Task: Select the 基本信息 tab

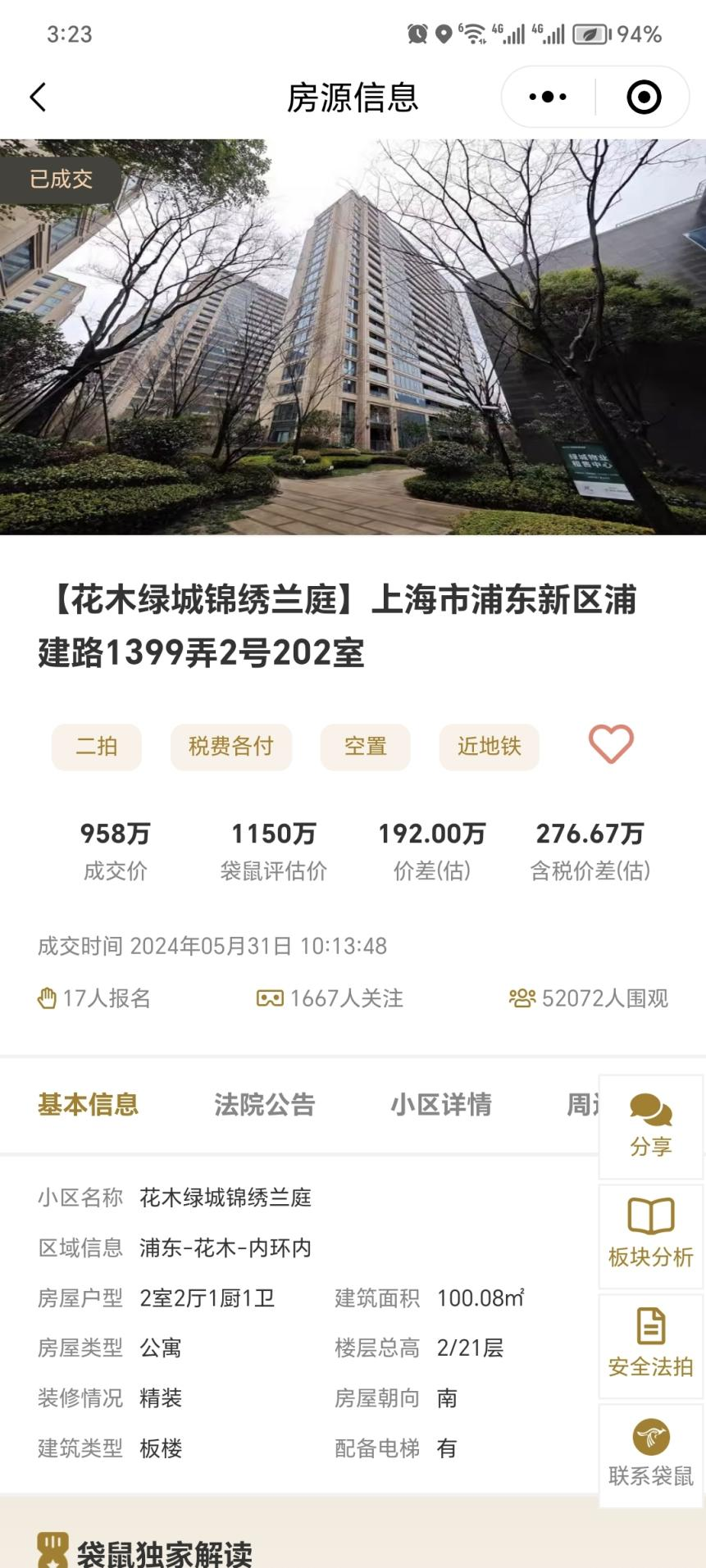Action: [90, 1105]
